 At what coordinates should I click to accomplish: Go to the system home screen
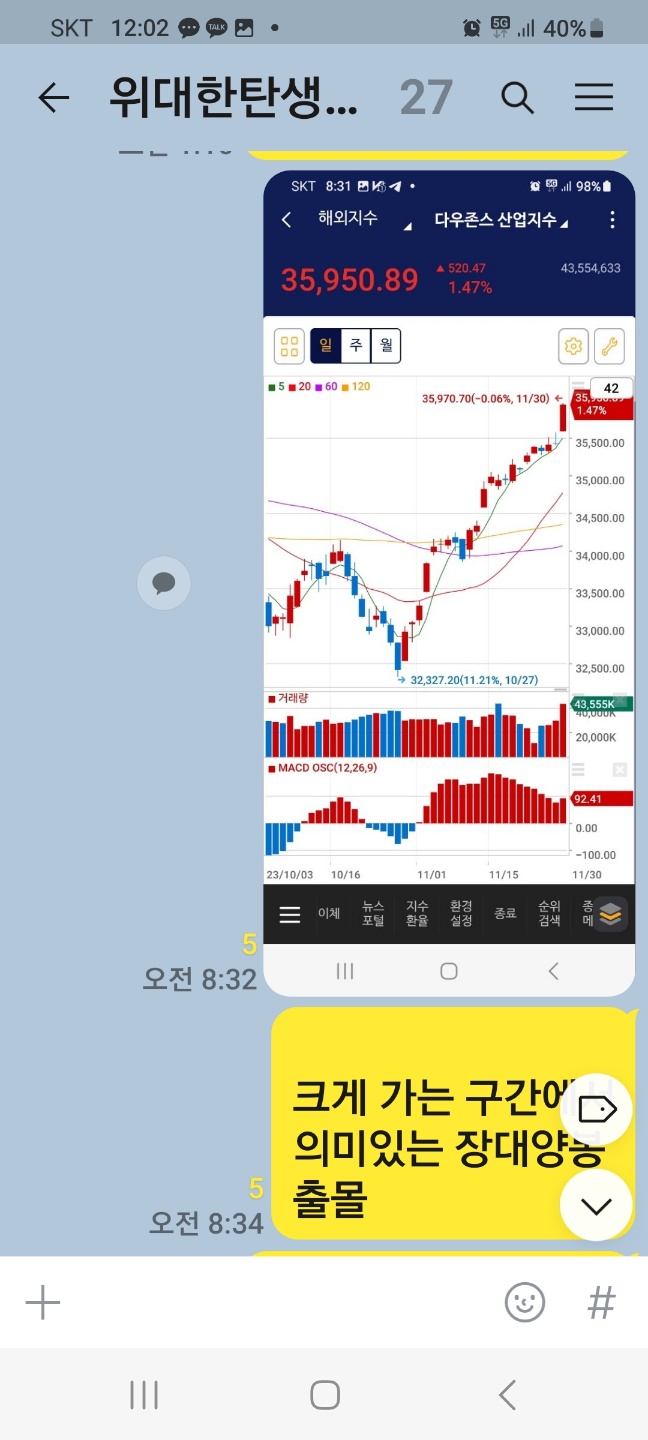[325, 1395]
